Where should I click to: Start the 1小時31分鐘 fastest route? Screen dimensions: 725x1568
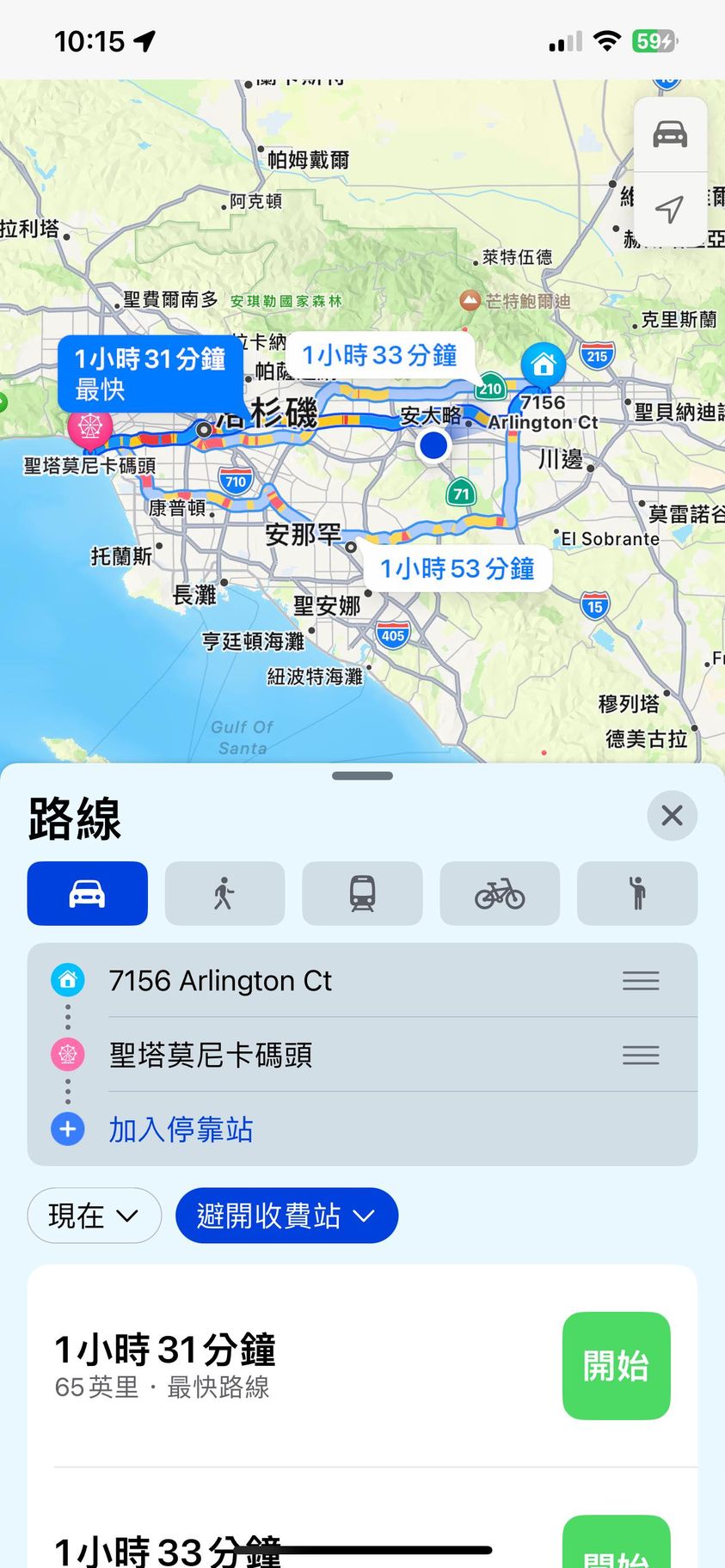(x=616, y=1365)
